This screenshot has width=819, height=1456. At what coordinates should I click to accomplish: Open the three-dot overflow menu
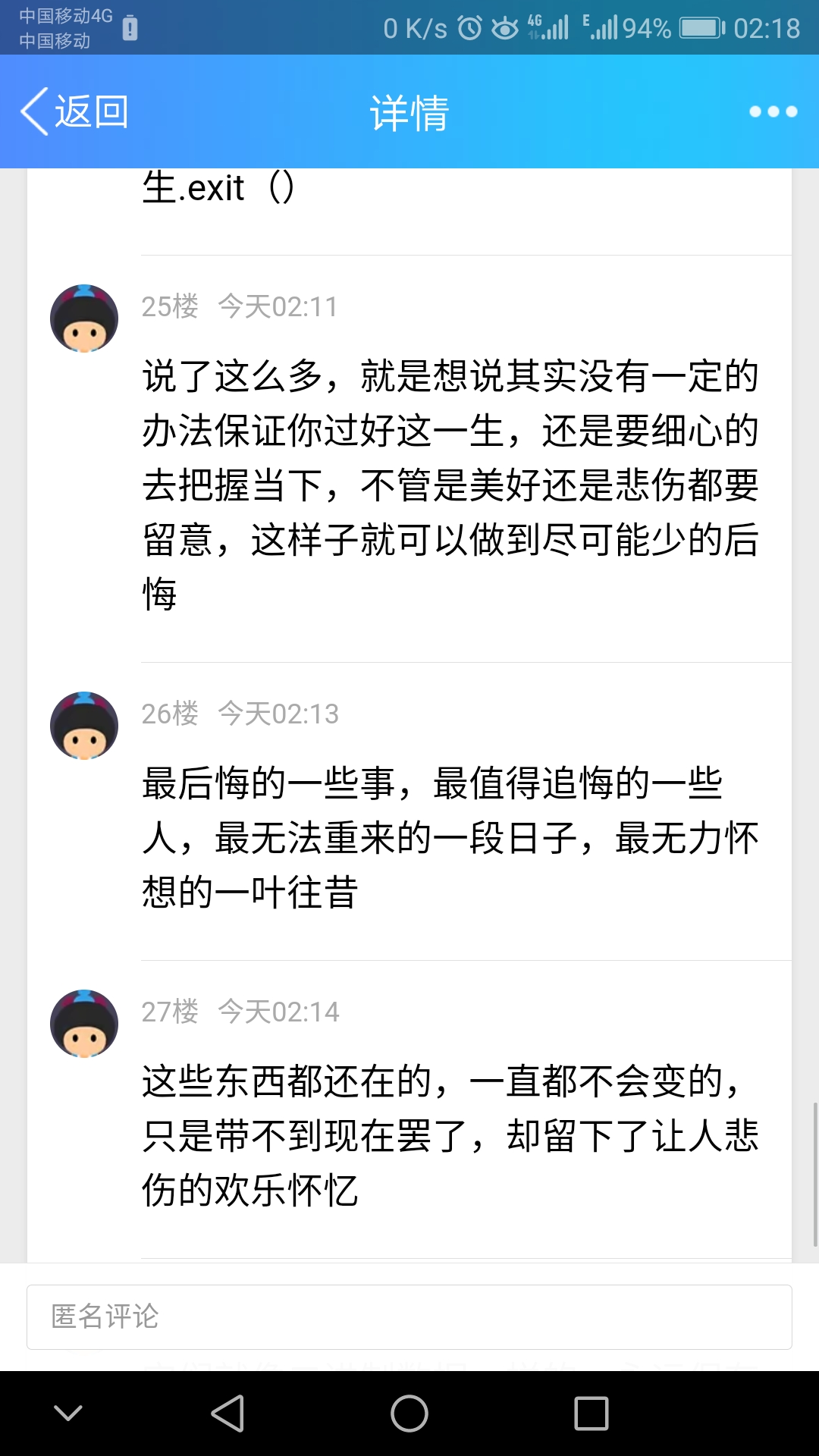coord(773,111)
